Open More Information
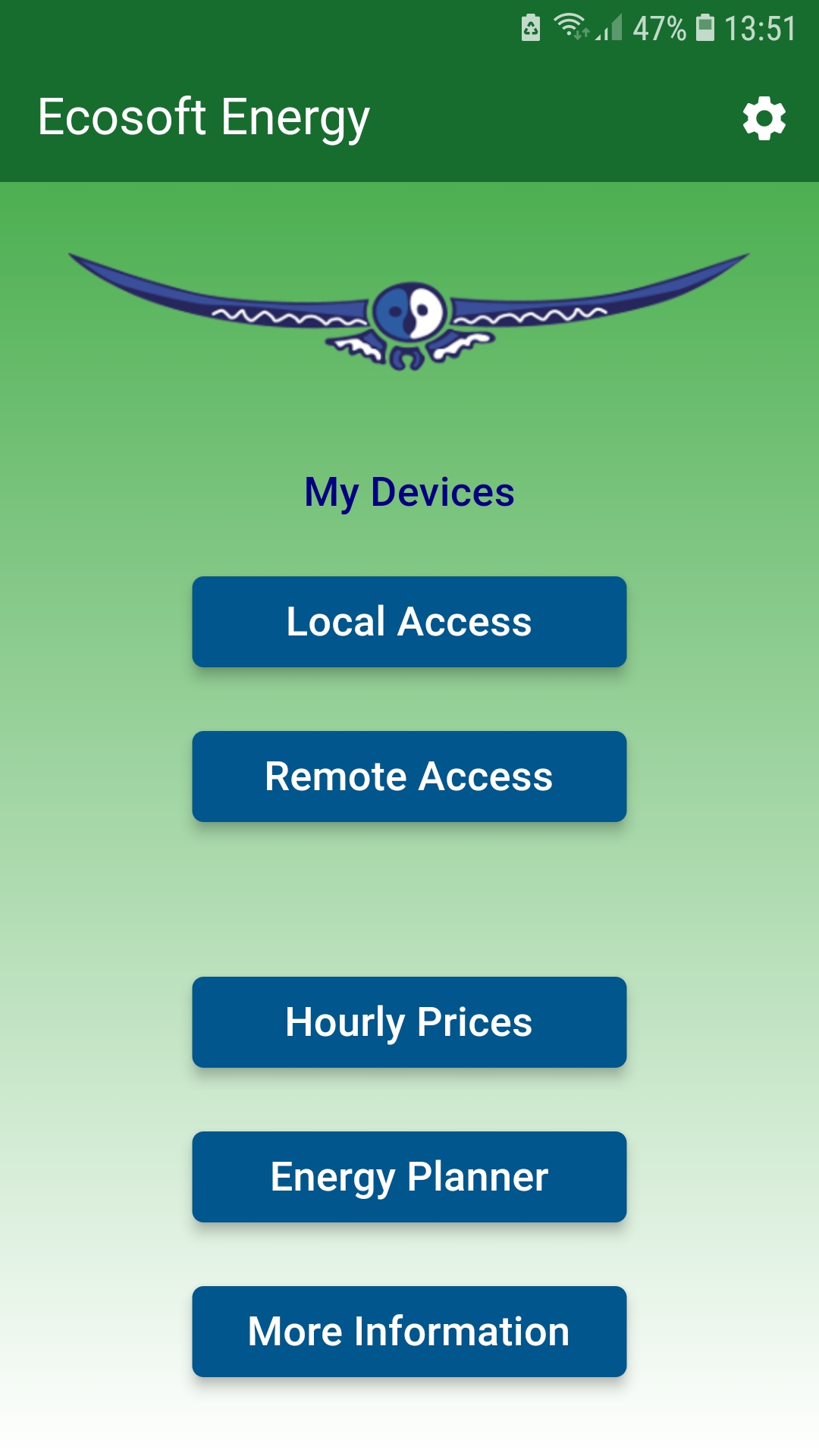 click(x=409, y=1331)
